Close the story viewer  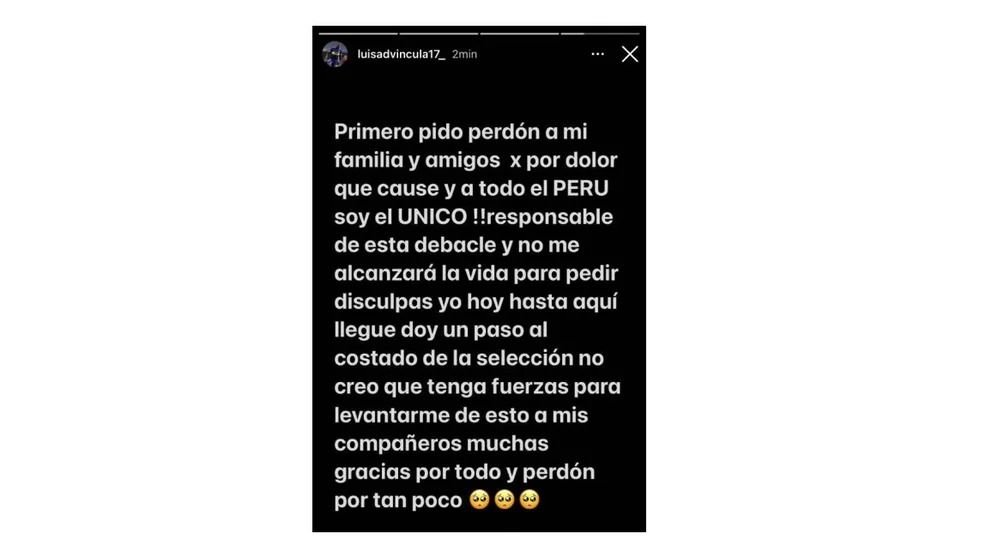pos(629,54)
